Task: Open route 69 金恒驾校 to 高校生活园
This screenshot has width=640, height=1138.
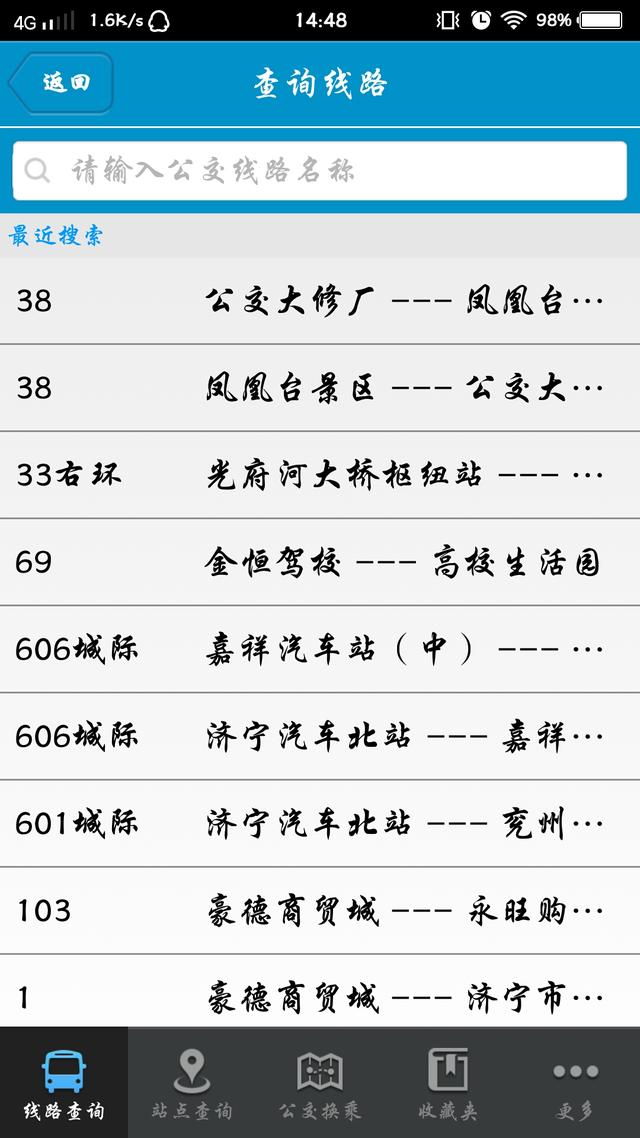Action: click(320, 562)
